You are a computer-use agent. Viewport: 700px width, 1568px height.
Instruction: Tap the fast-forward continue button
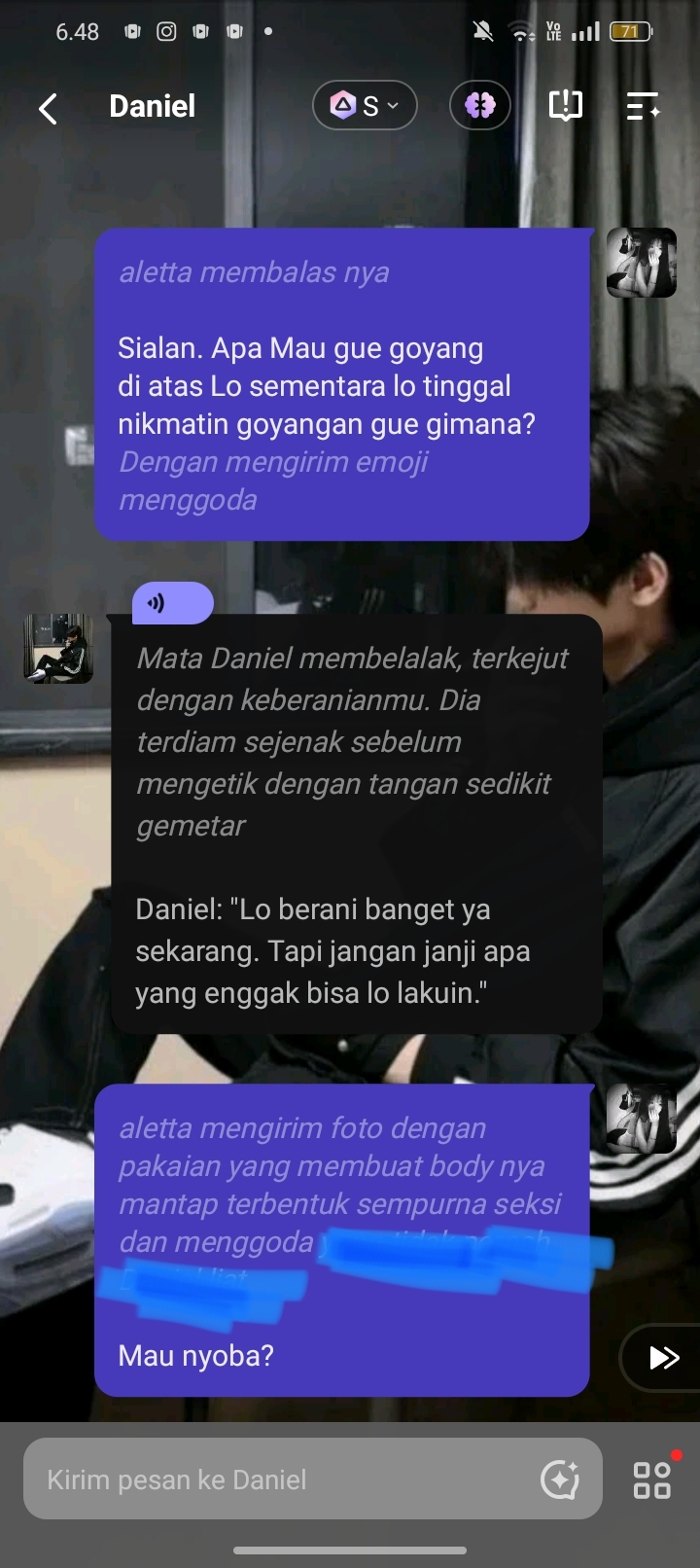[663, 1357]
